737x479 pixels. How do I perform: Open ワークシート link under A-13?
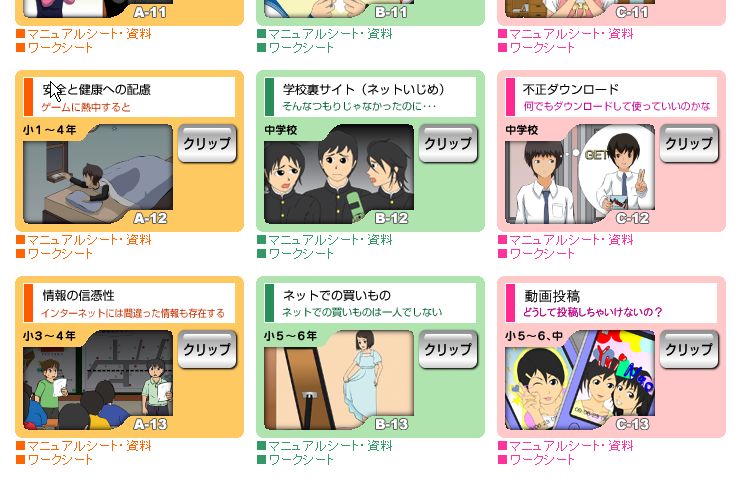coord(60,459)
